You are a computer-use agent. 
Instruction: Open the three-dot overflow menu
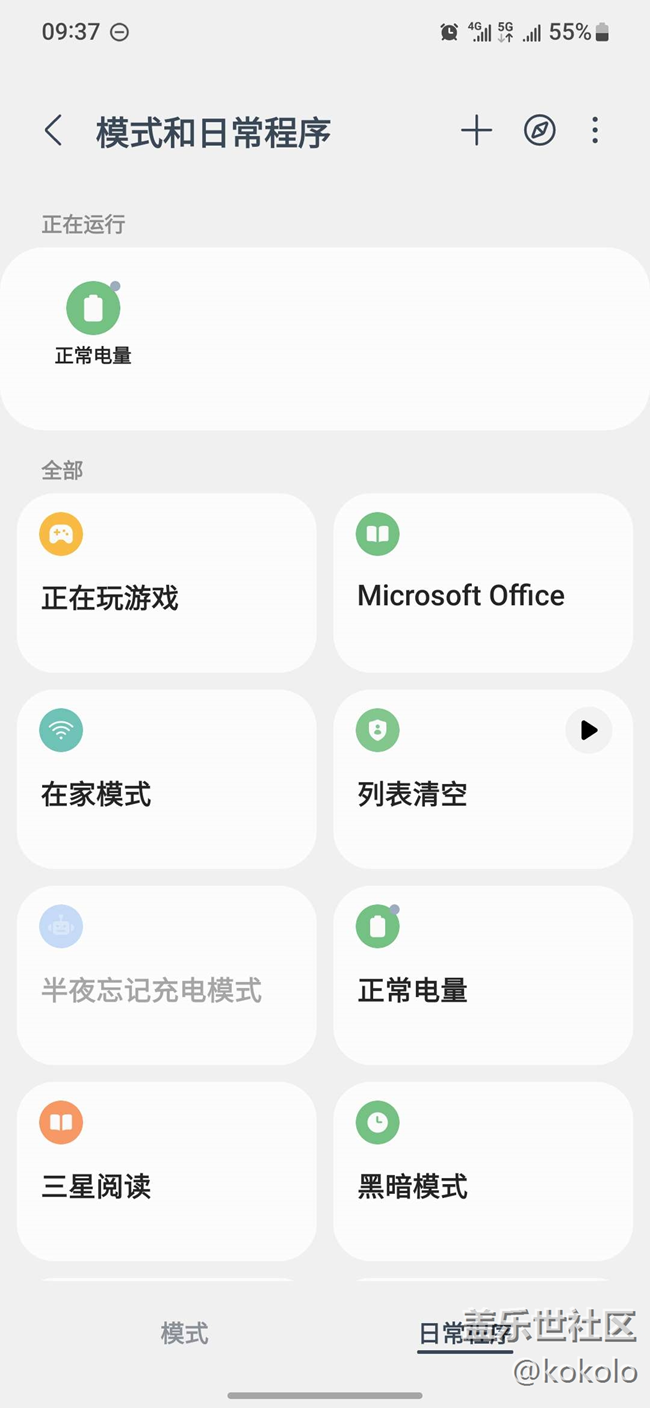click(595, 131)
